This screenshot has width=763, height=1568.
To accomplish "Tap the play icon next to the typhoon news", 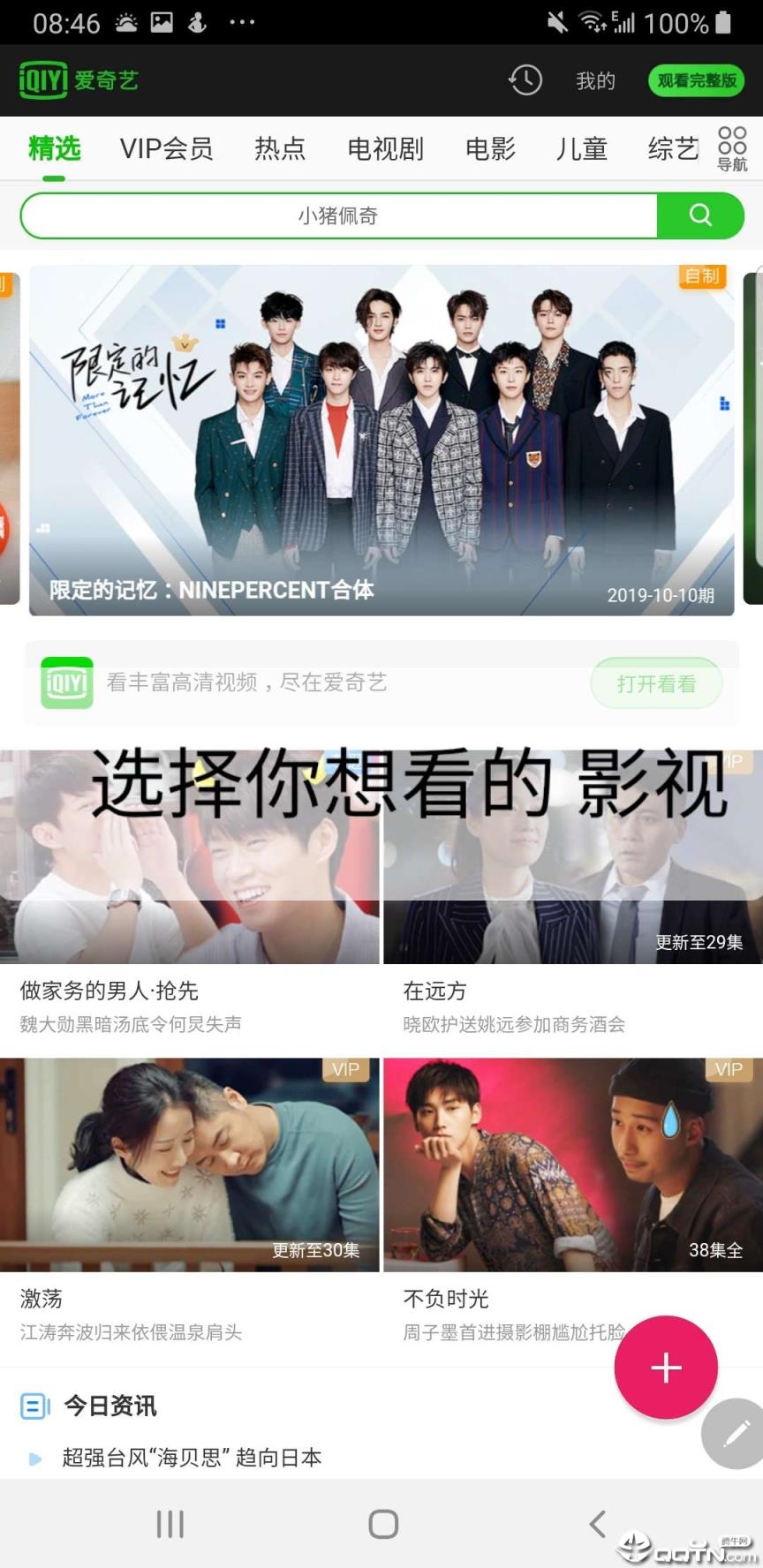I will (34, 1458).
